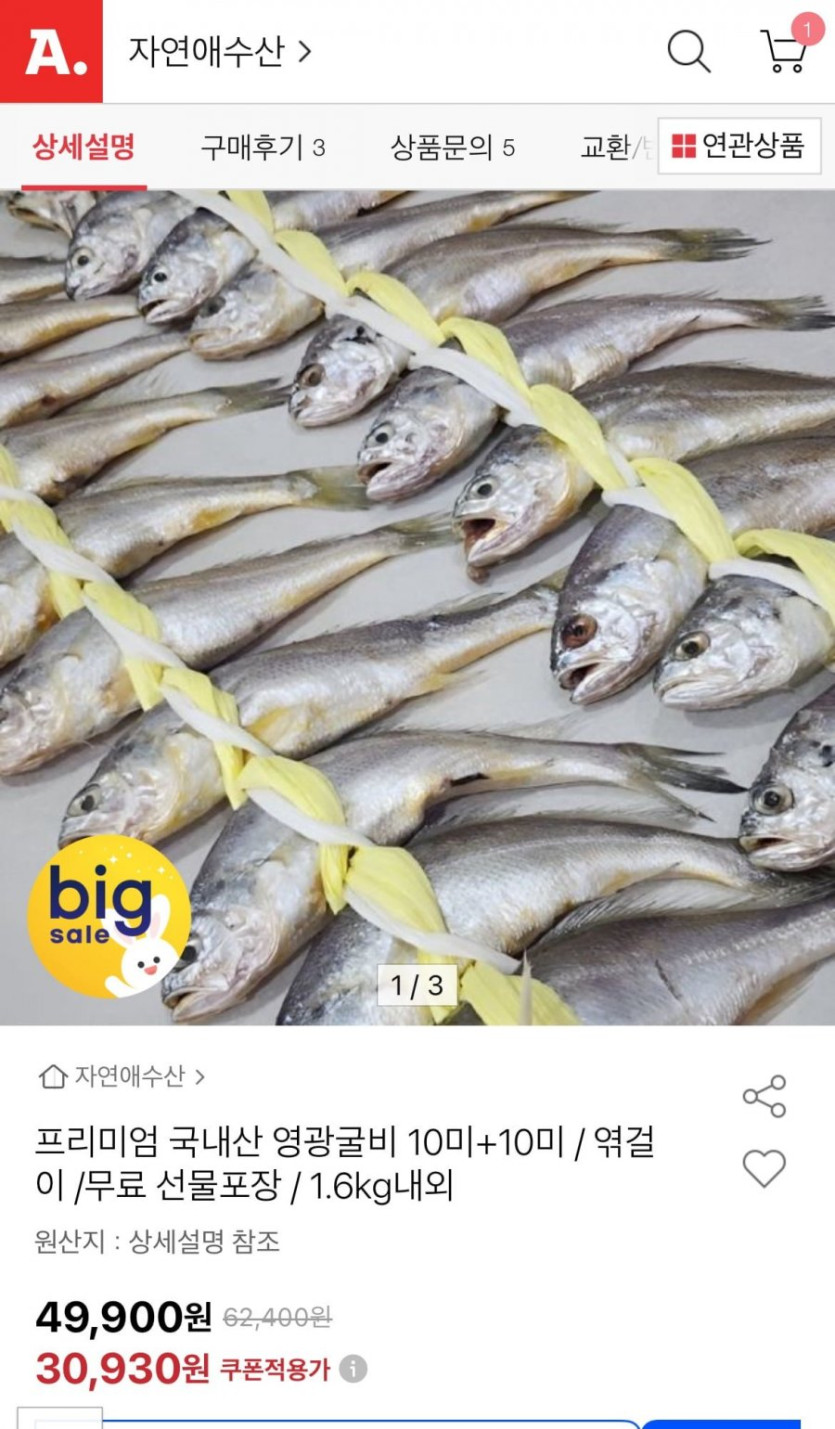Open the 자연애수산 seller link below image
The width and height of the screenshot is (835, 1429).
tap(122, 1076)
